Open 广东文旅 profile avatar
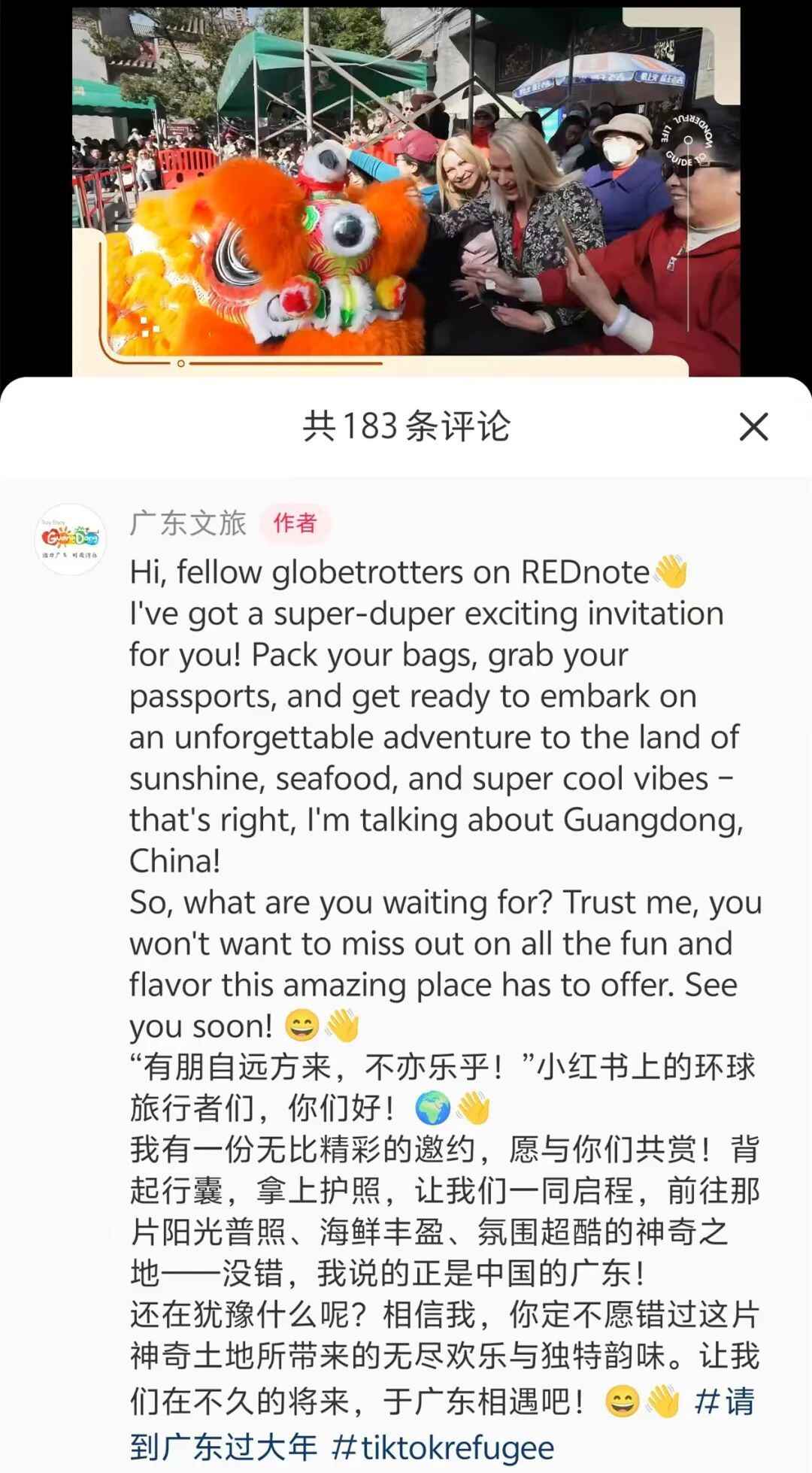The height and width of the screenshot is (1473, 812). click(71, 539)
